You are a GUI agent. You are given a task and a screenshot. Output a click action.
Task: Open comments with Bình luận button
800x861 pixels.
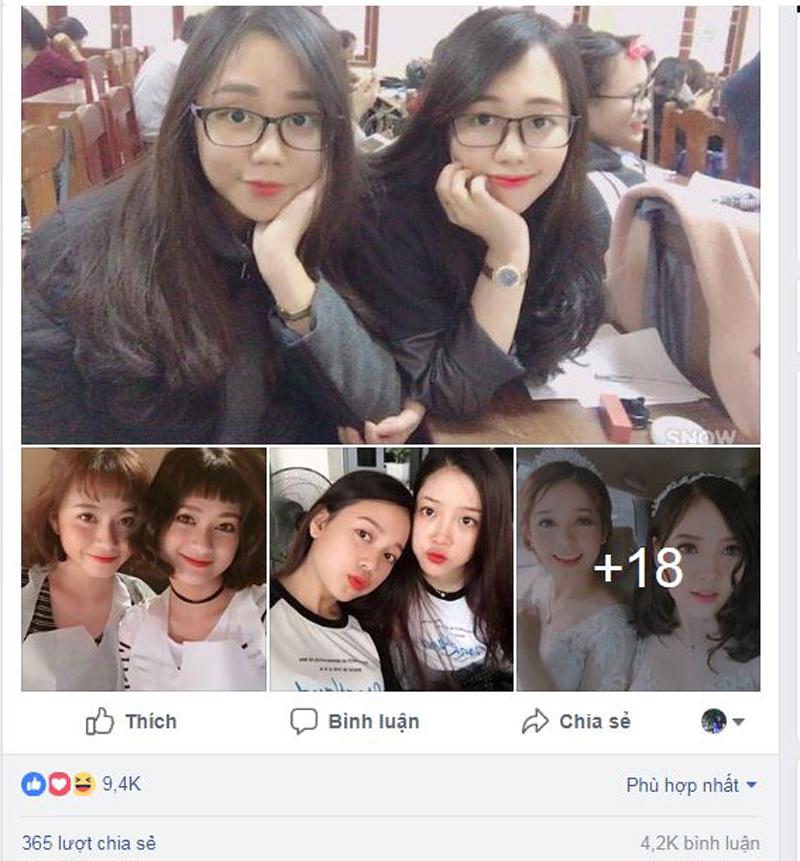click(x=355, y=721)
